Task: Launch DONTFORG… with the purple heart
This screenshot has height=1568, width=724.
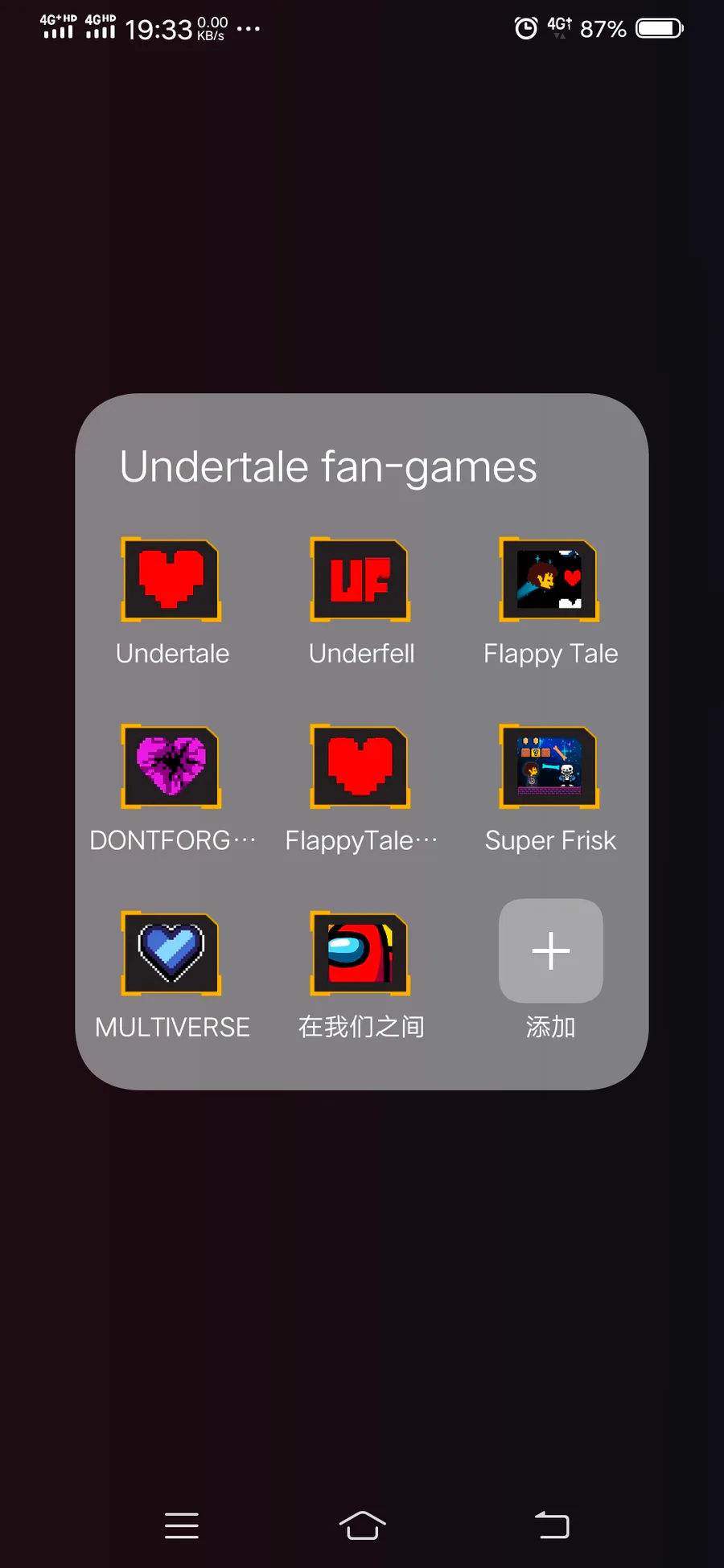Action: pos(171,767)
